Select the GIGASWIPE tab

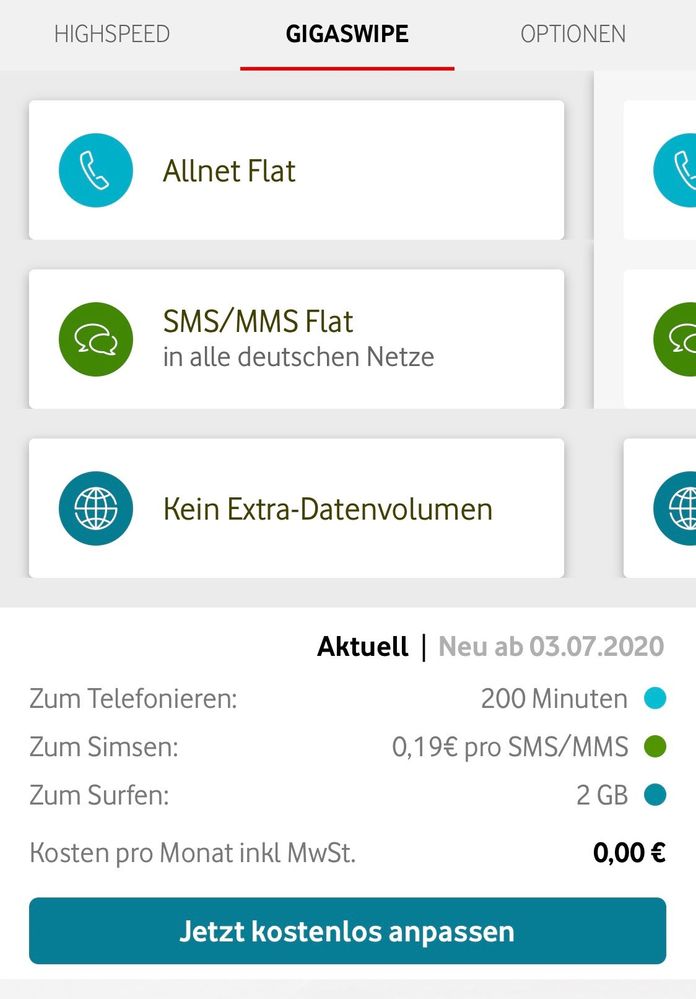(x=347, y=34)
